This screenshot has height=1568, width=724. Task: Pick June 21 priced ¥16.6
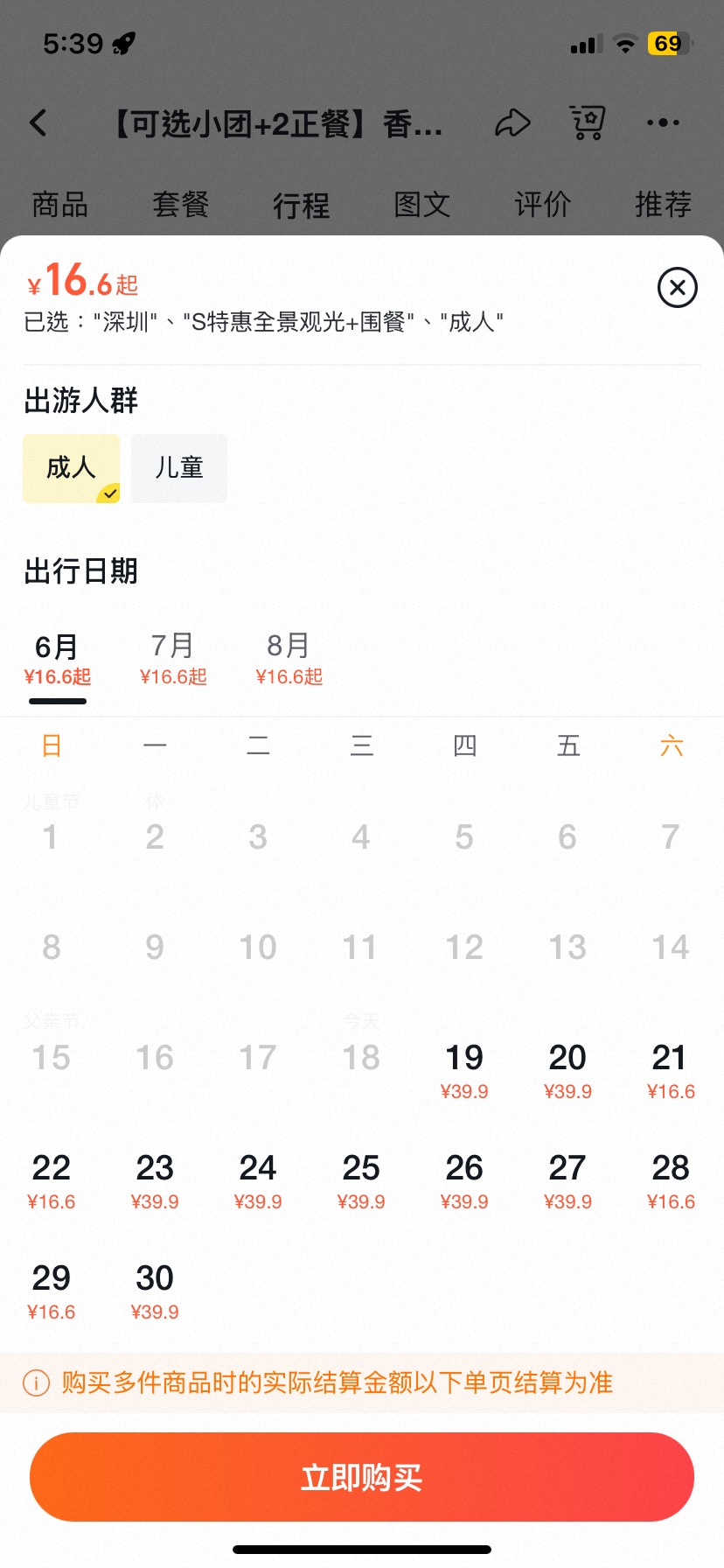tap(671, 1070)
